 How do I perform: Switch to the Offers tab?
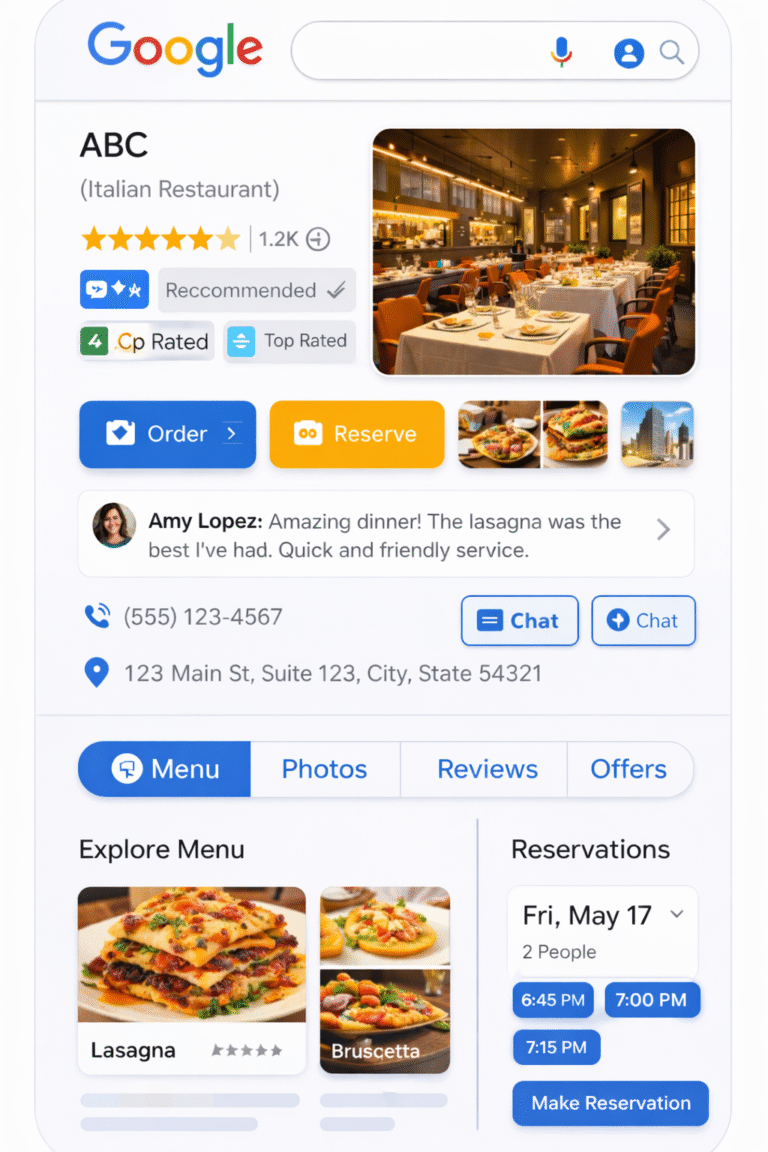(x=628, y=769)
